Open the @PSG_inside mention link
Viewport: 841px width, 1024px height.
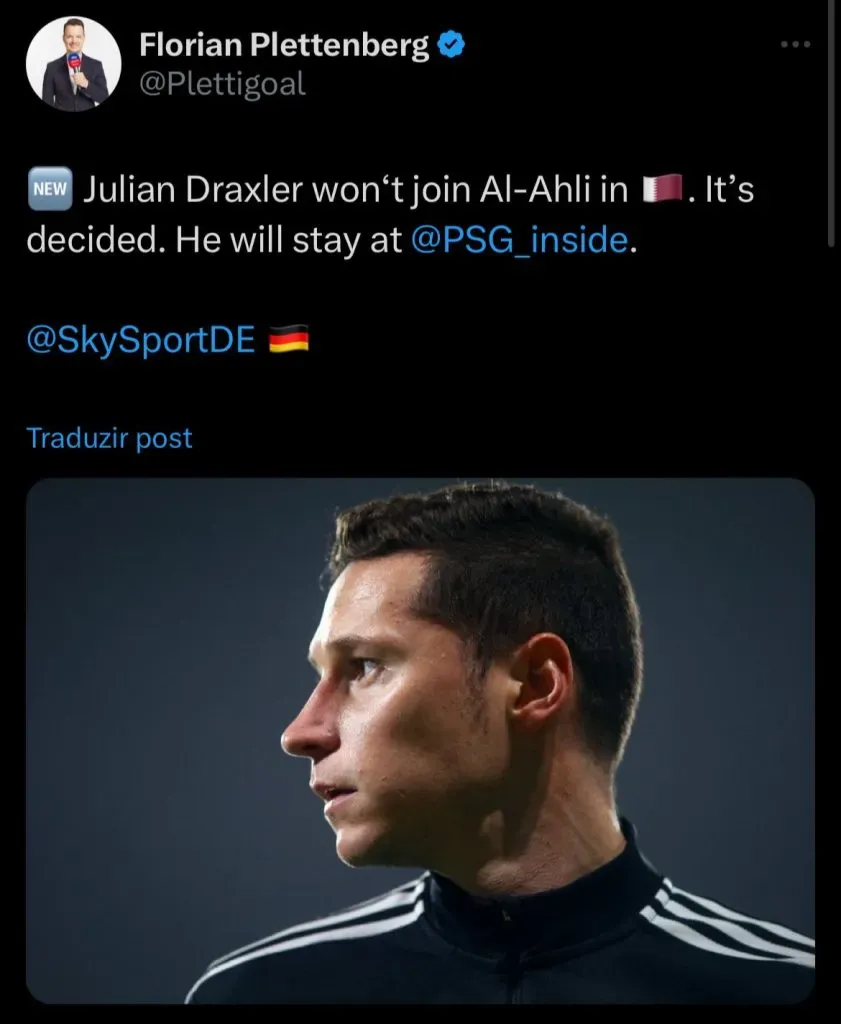(x=535, y=243)
